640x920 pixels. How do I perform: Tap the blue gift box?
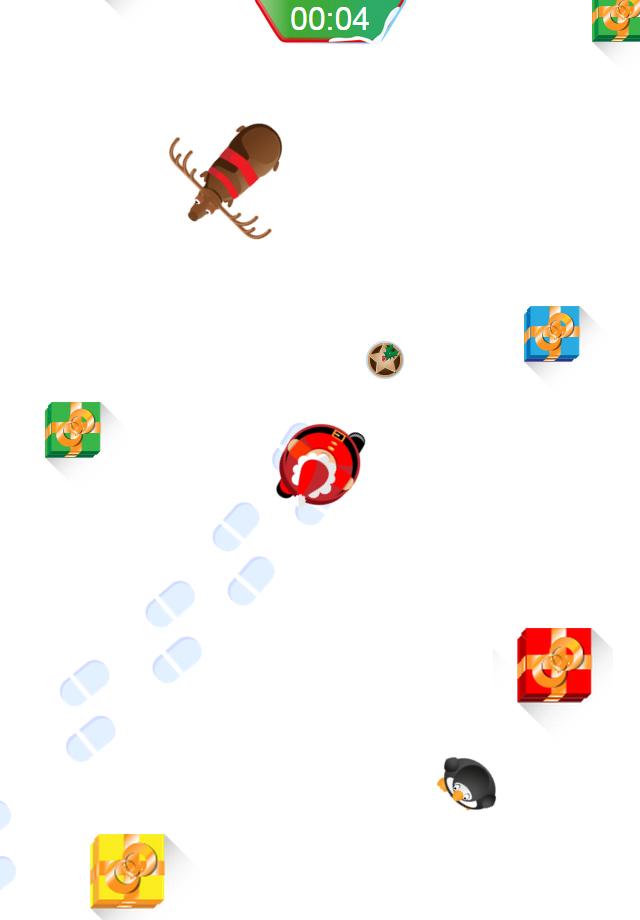click(552, 334)
